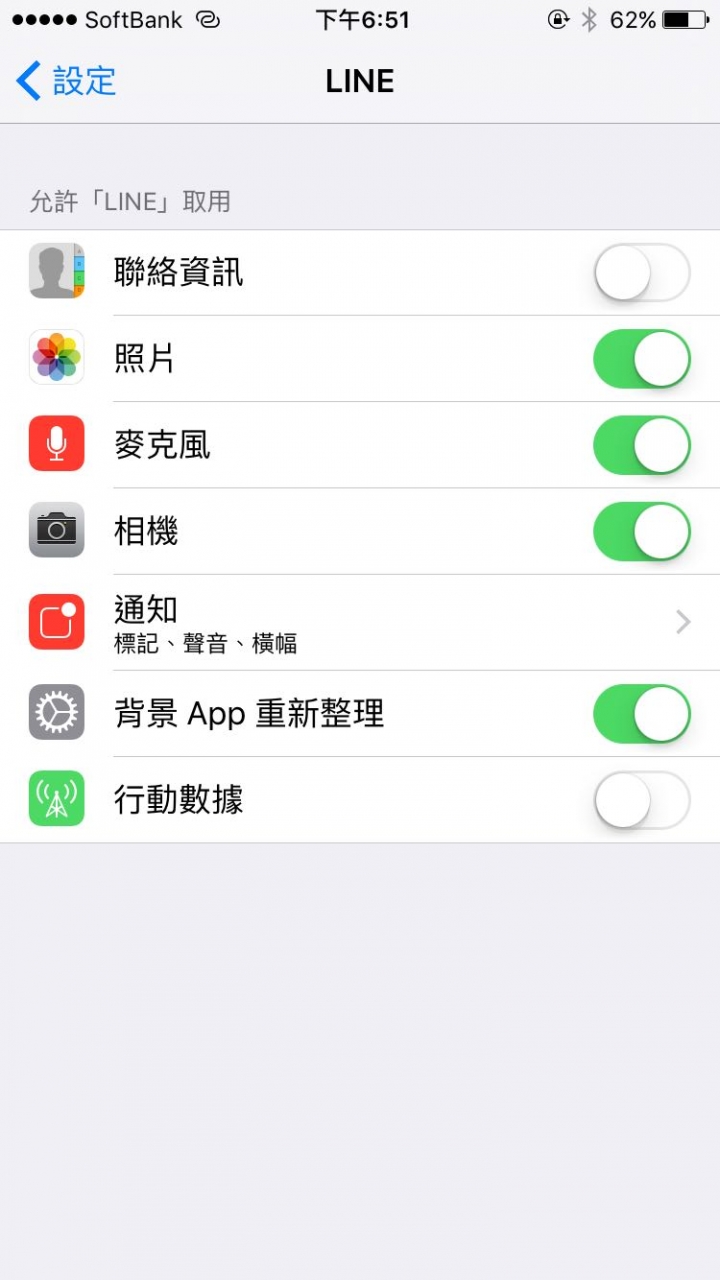Viewport: 720px width, 1280px height.
Task: Turn off 照片 access
Action: click(642, 358)
